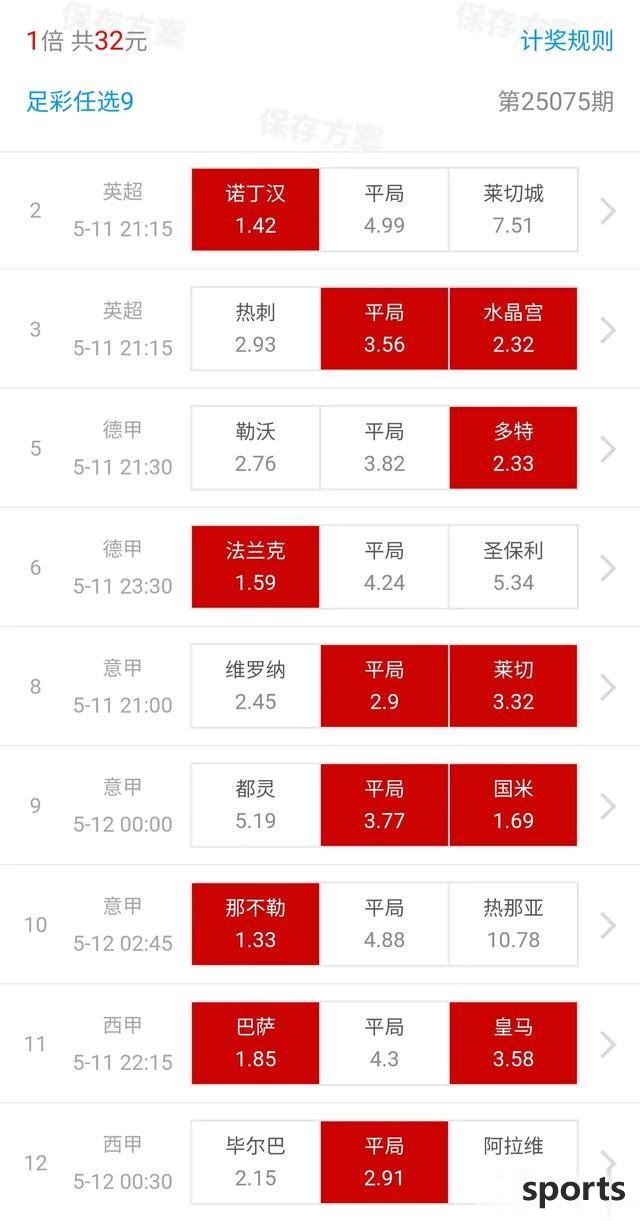
Task: Choose 勒沃 at 2.76 odds
Action: pyautogui.click(x=255, y=447)
